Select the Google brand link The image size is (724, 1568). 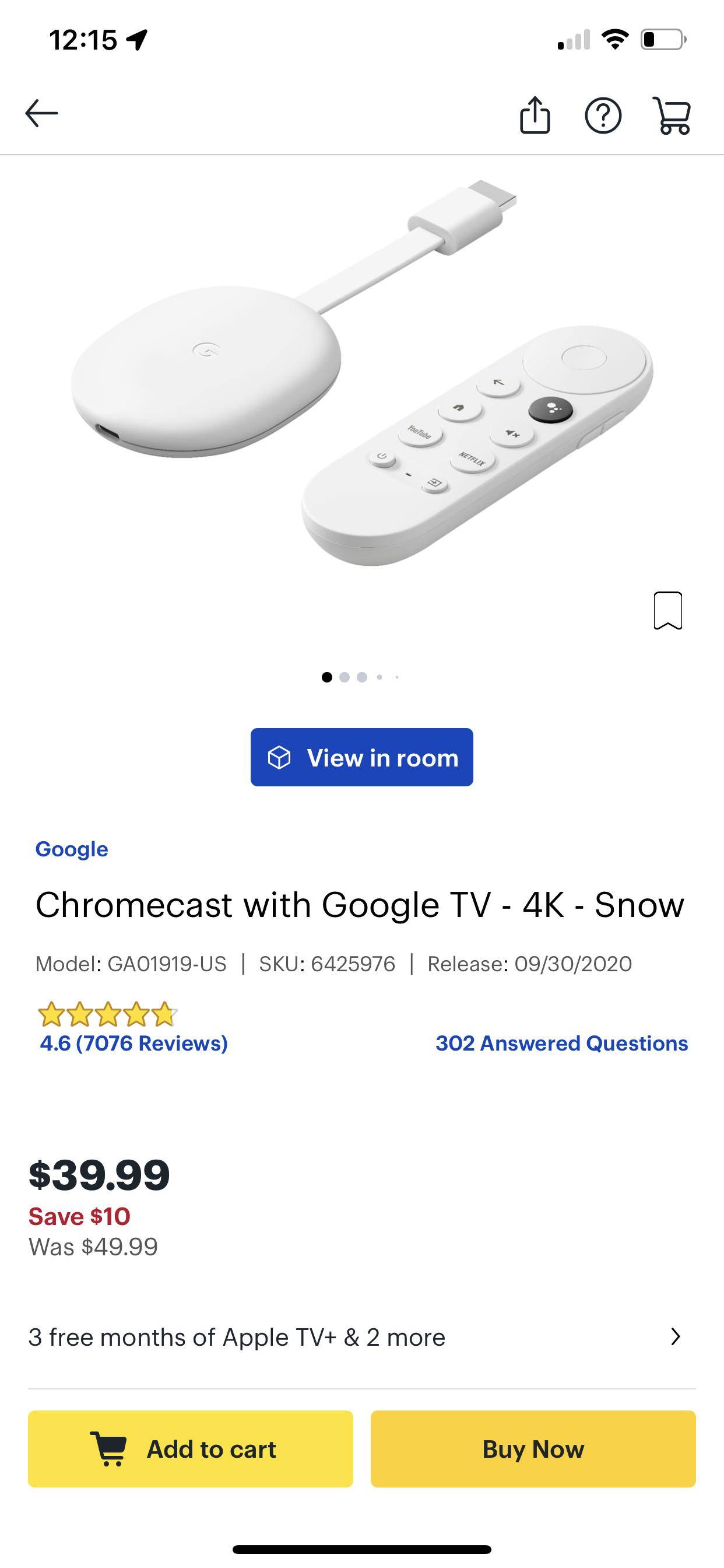[x=72, y=849]
